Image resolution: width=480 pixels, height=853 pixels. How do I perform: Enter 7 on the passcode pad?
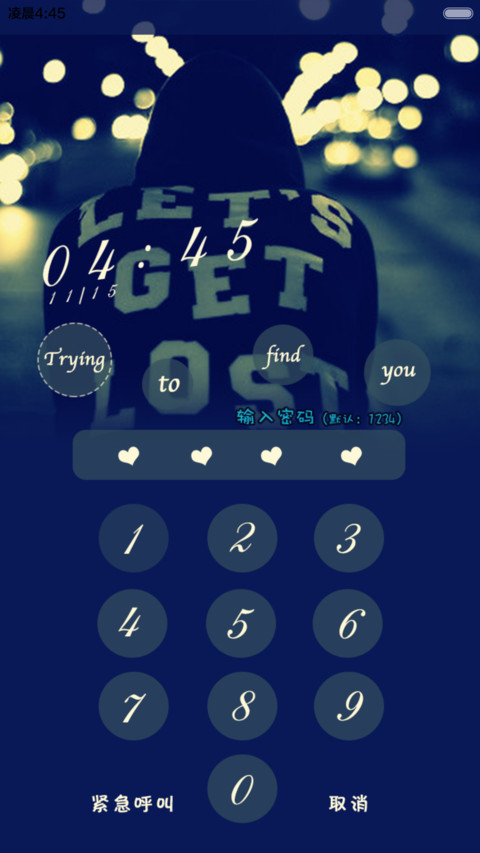(x=133, y=706)
